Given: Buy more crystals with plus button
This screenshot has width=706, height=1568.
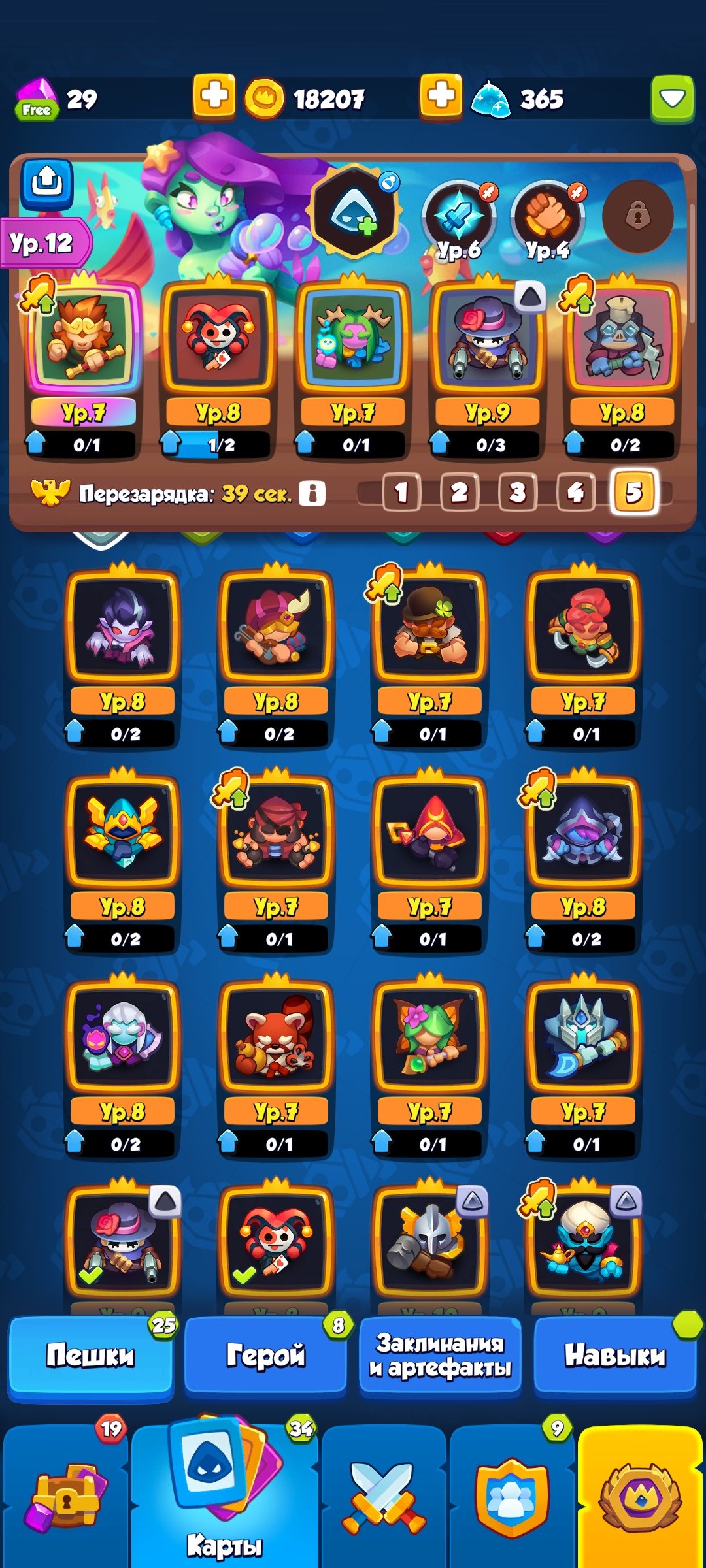Looking at the screenshot, I should coord(441,97).
